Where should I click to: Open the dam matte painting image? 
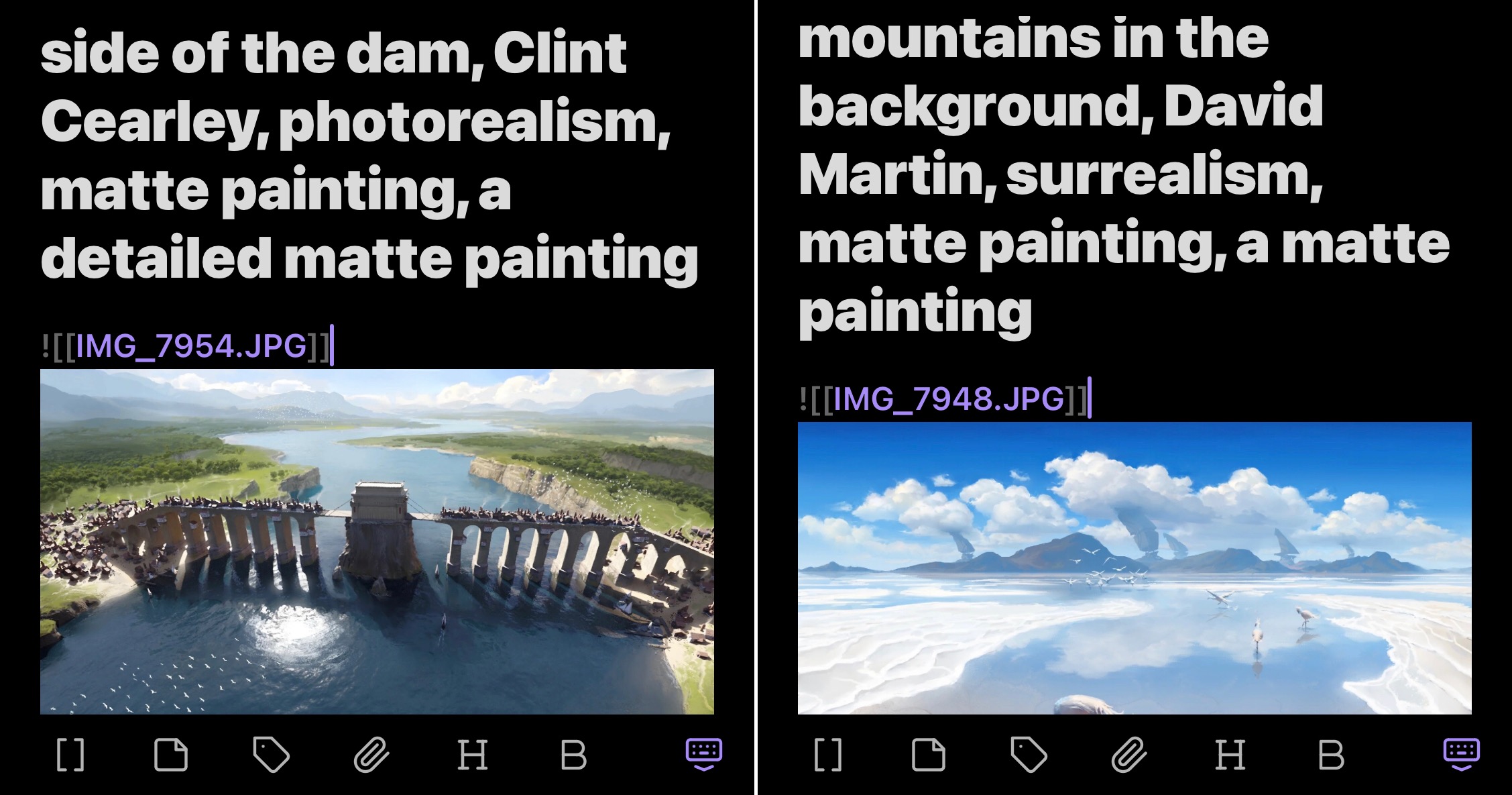pyautogui.click(x=377, y=541)
